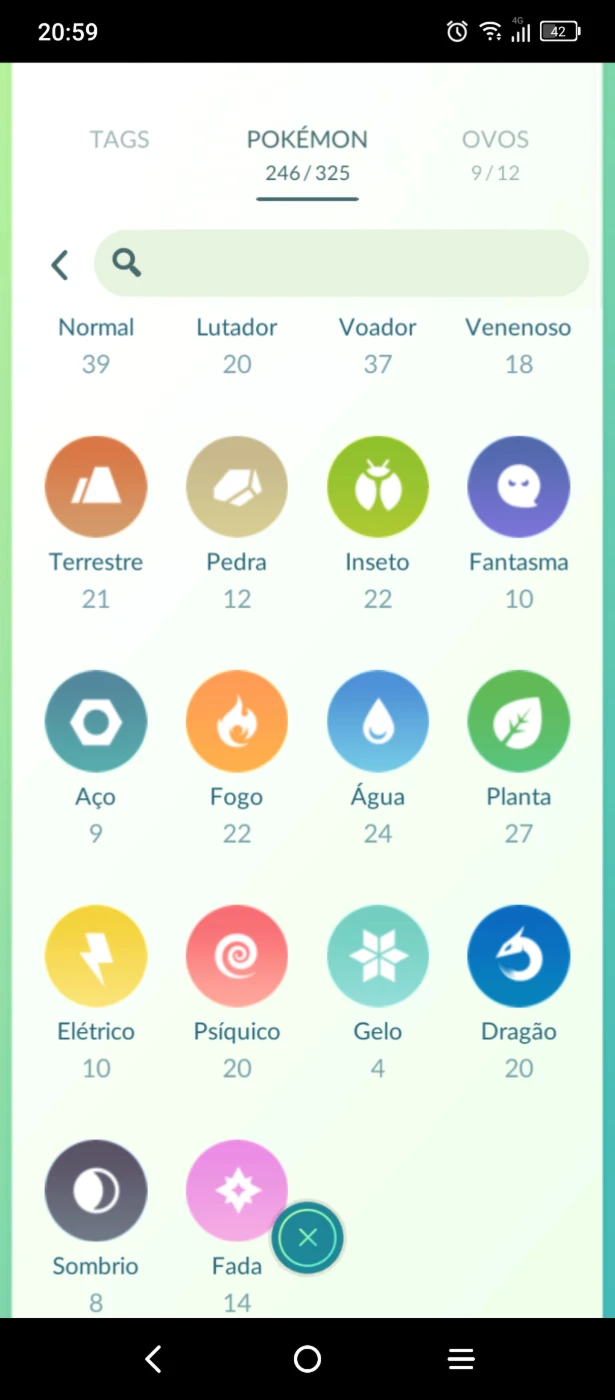This screenshot has width=615, height=1400.
Task: Show Dragão type Pokémon
Action: pyautogui.click(x=518, y=957)
